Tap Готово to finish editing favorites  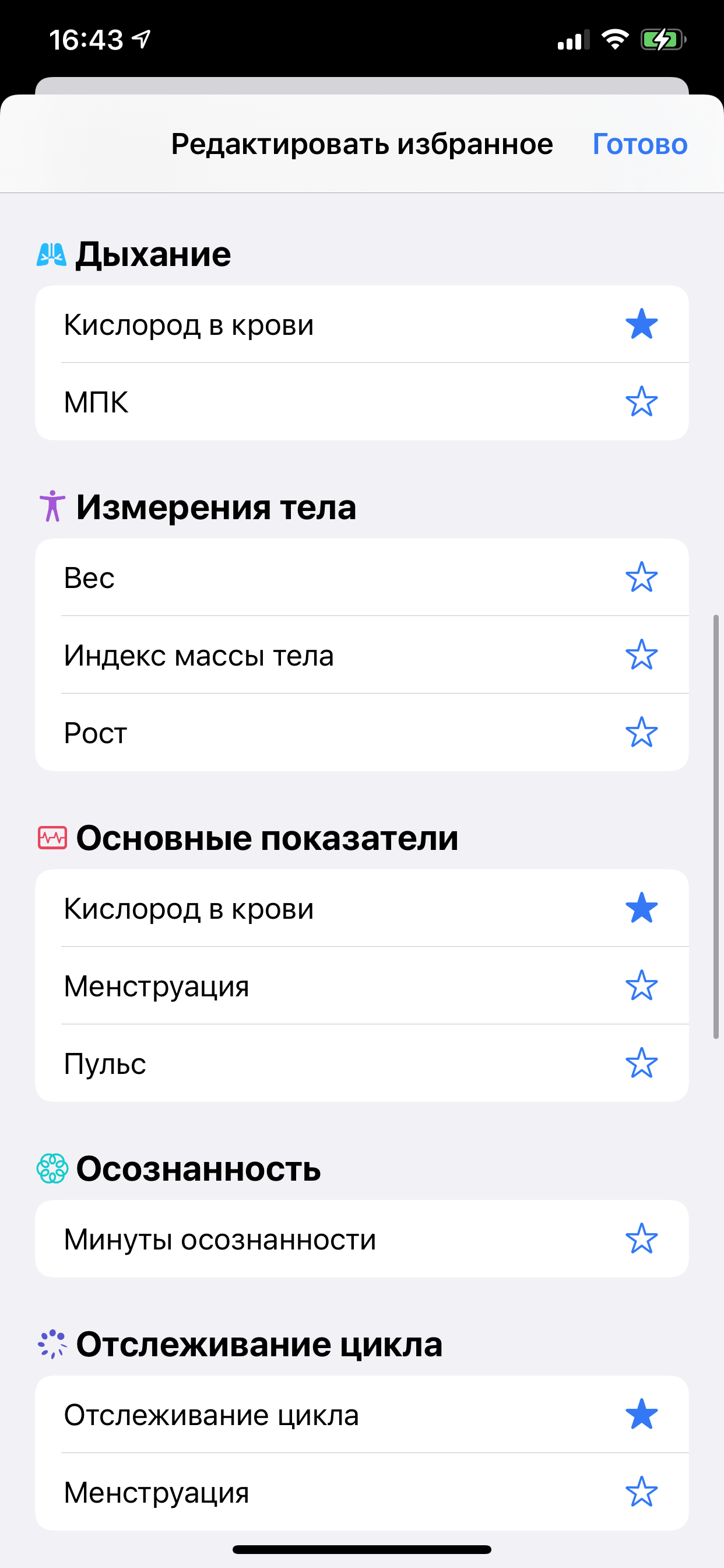(639, 144)
